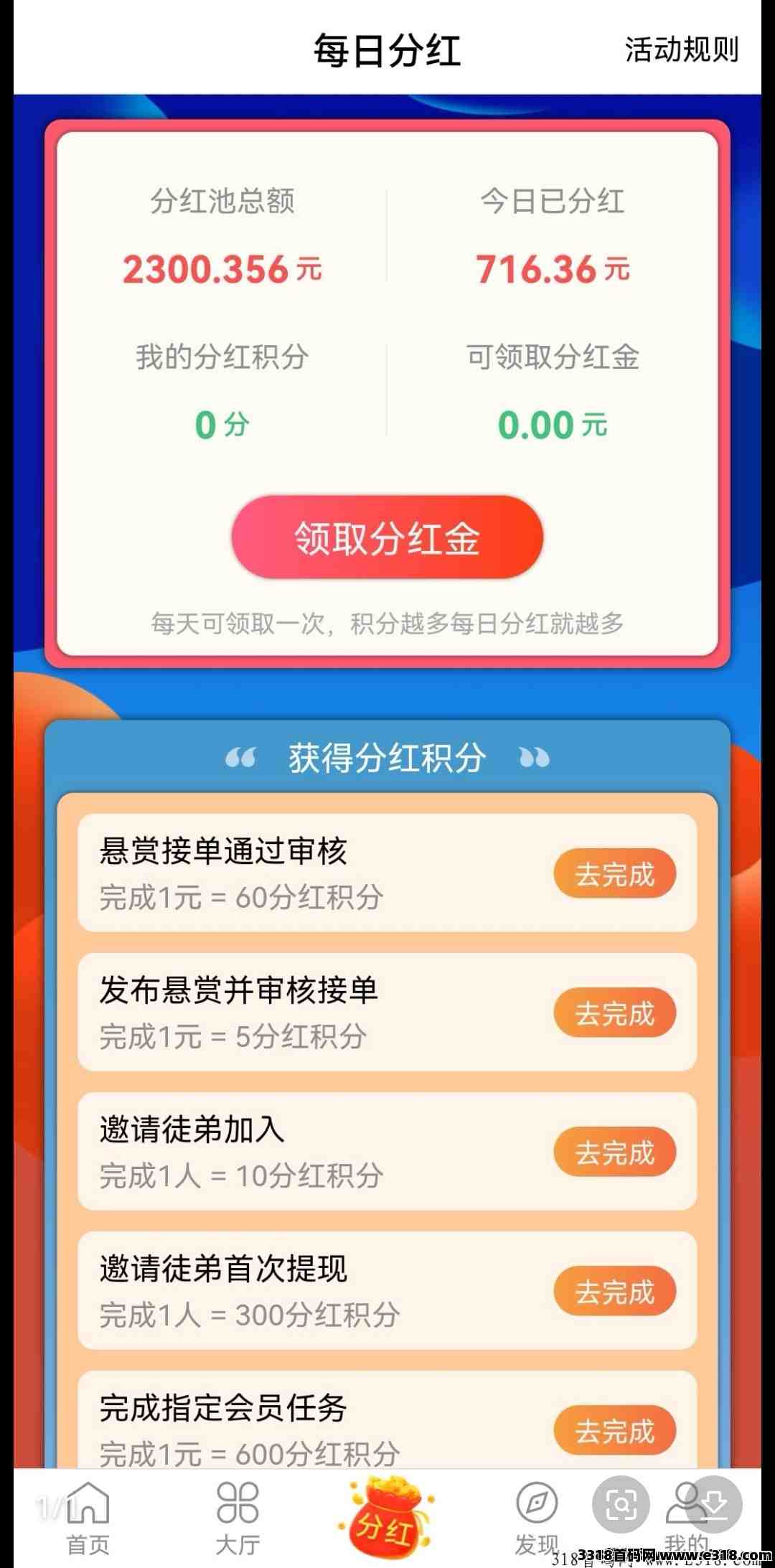The width and height of the screenshot is (775, 1568).
Task: Open 活动规则 activity rules
Action: (681, 50)
